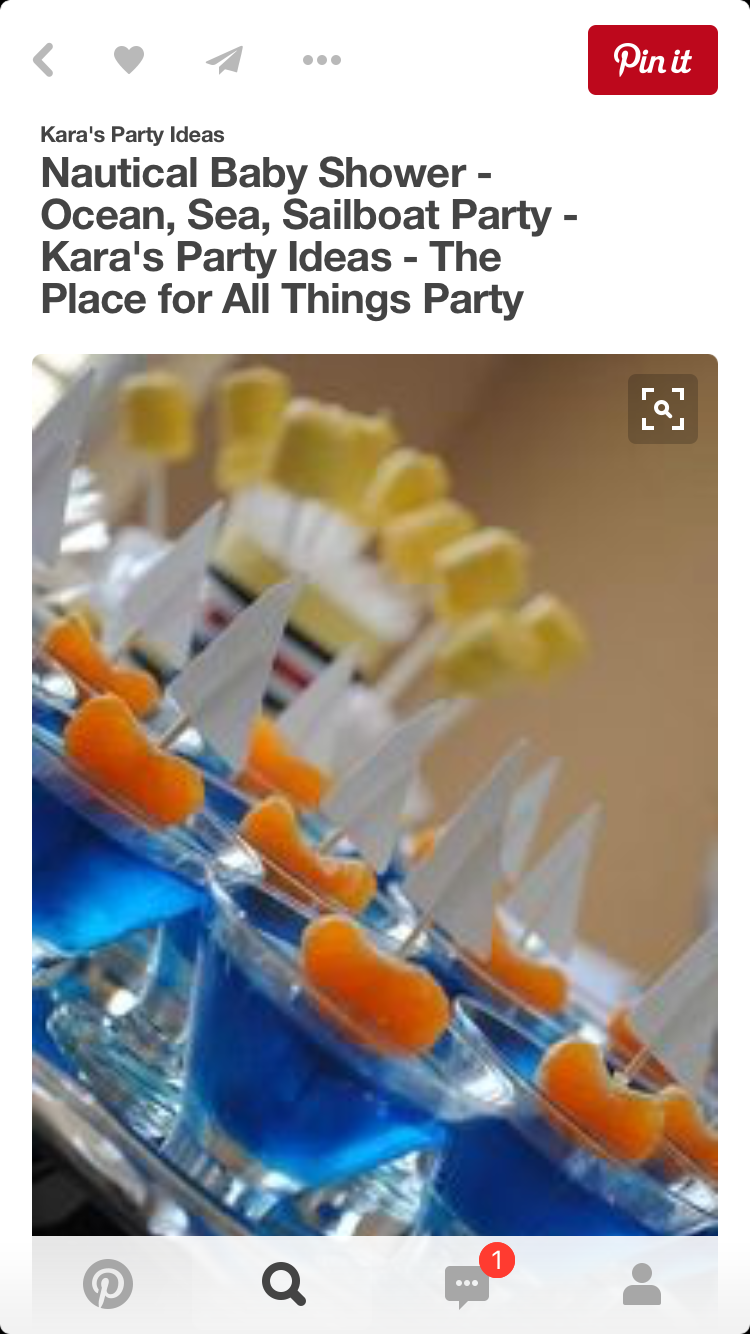Like this pin with the heart
The height and width of the screenshot is (1334, 750).
point(129,60)
